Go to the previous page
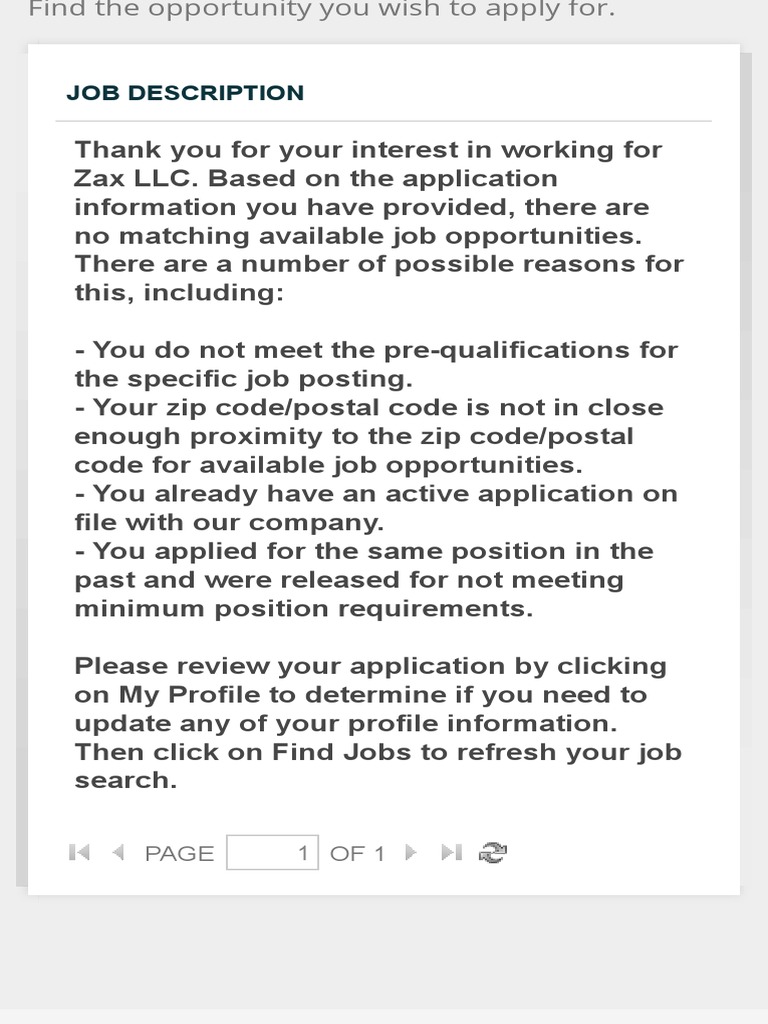The height and width of the screenshot is (1024, 768). (118, 852)
